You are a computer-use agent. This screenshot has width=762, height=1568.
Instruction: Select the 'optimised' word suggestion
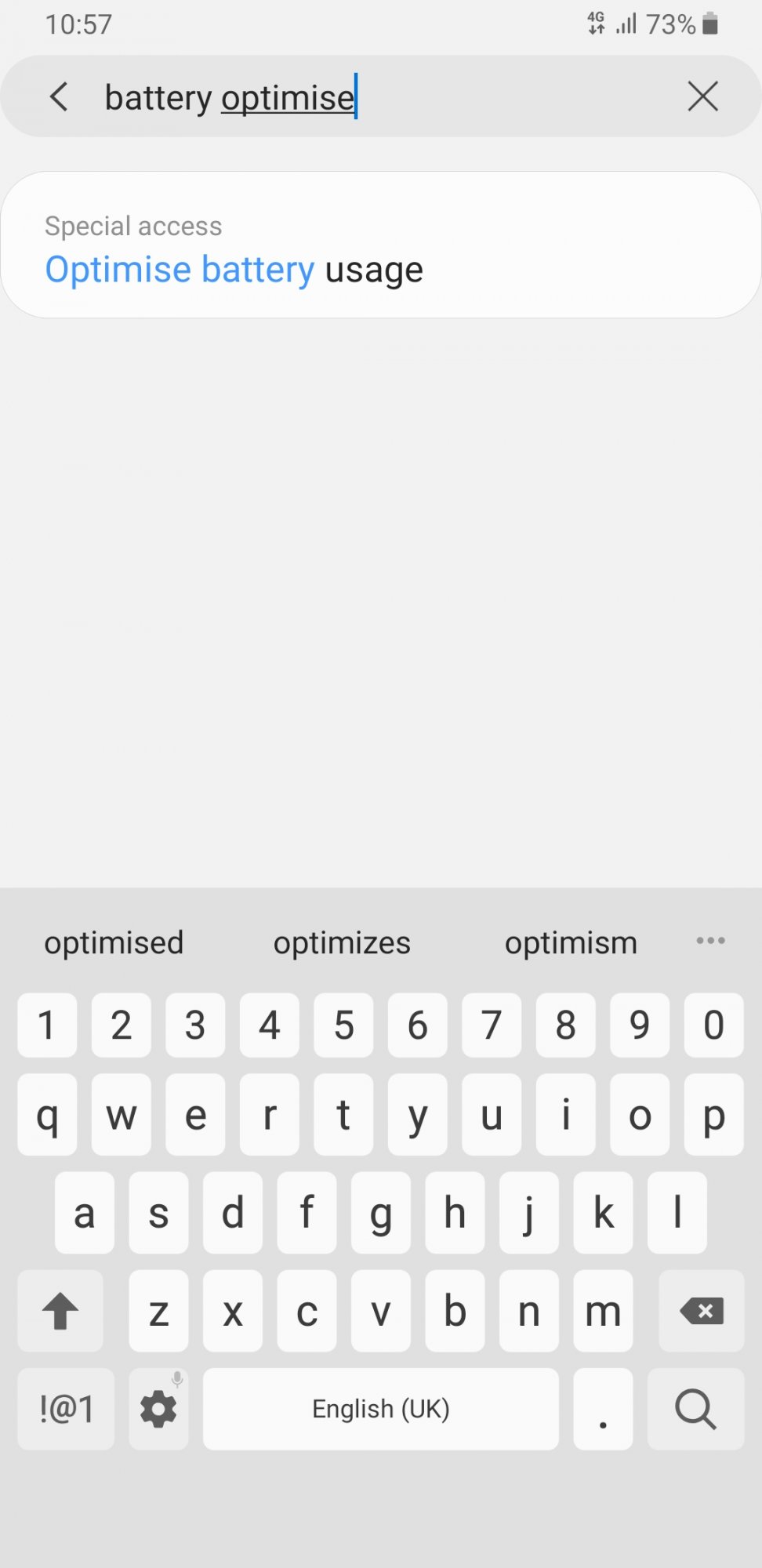coord(114,942)
